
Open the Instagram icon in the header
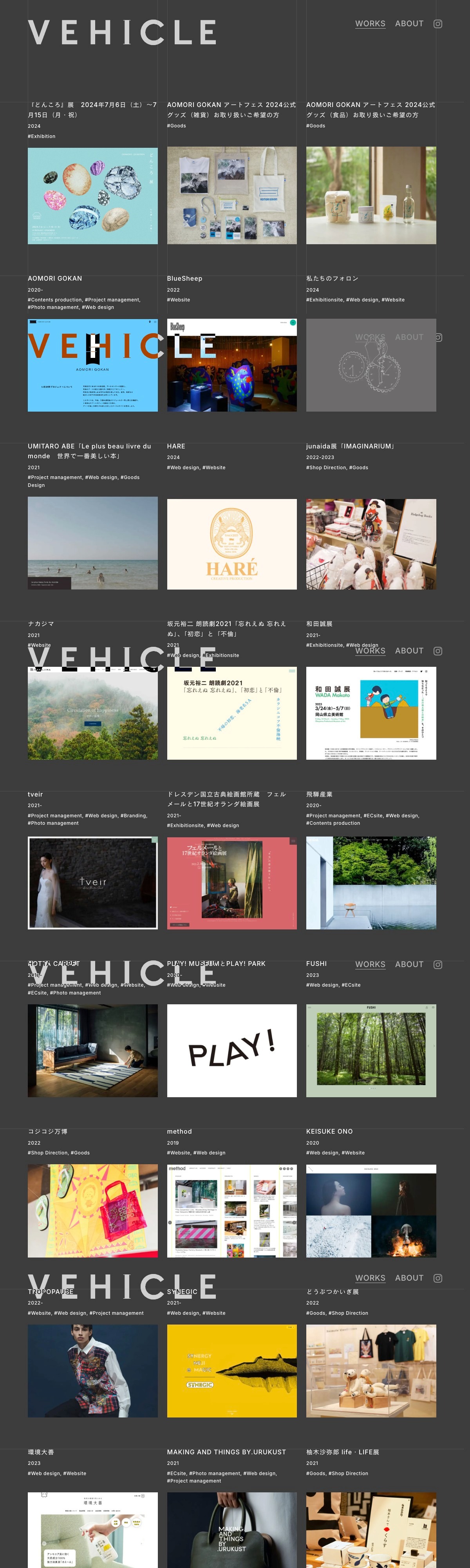click(x=437, y=24)
